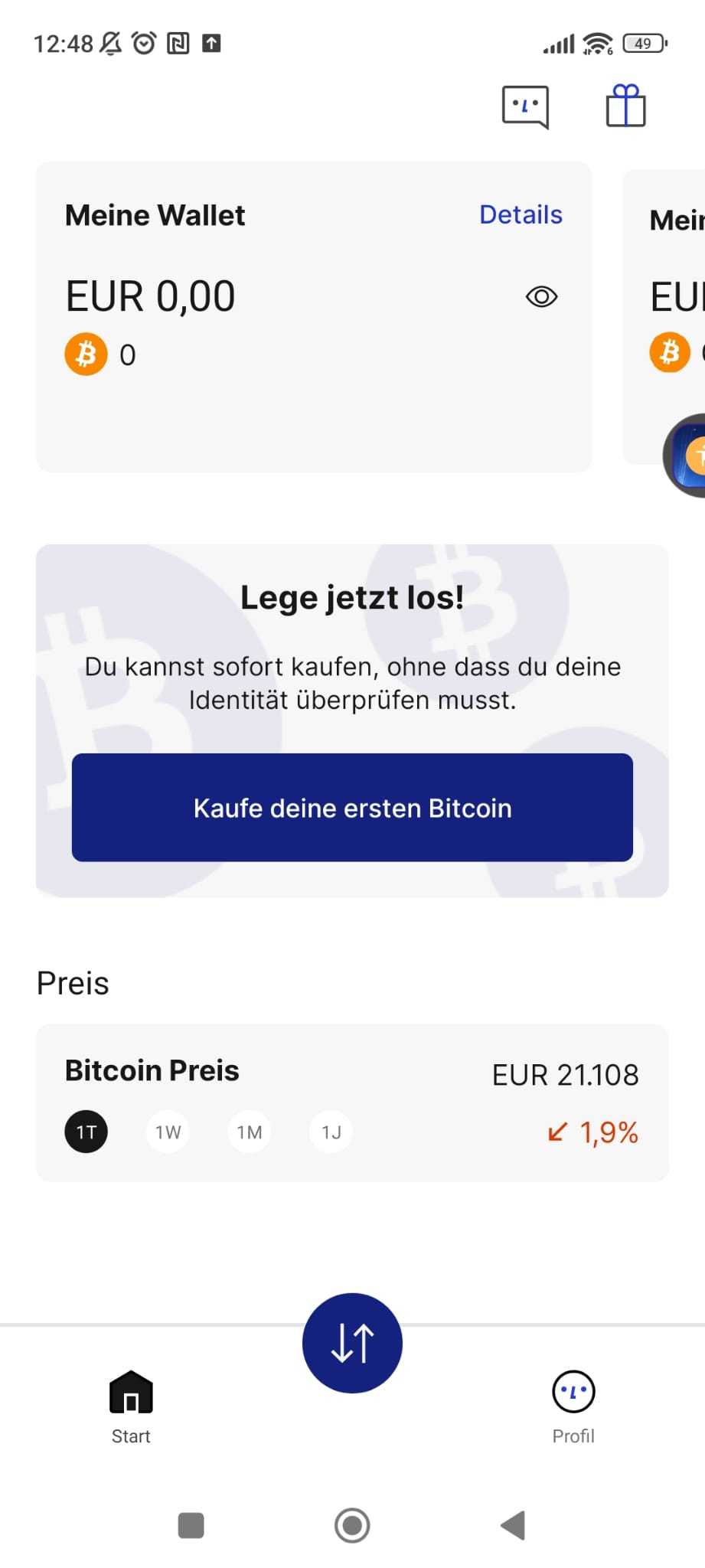Go back with system back button

tap(513, 1525)
